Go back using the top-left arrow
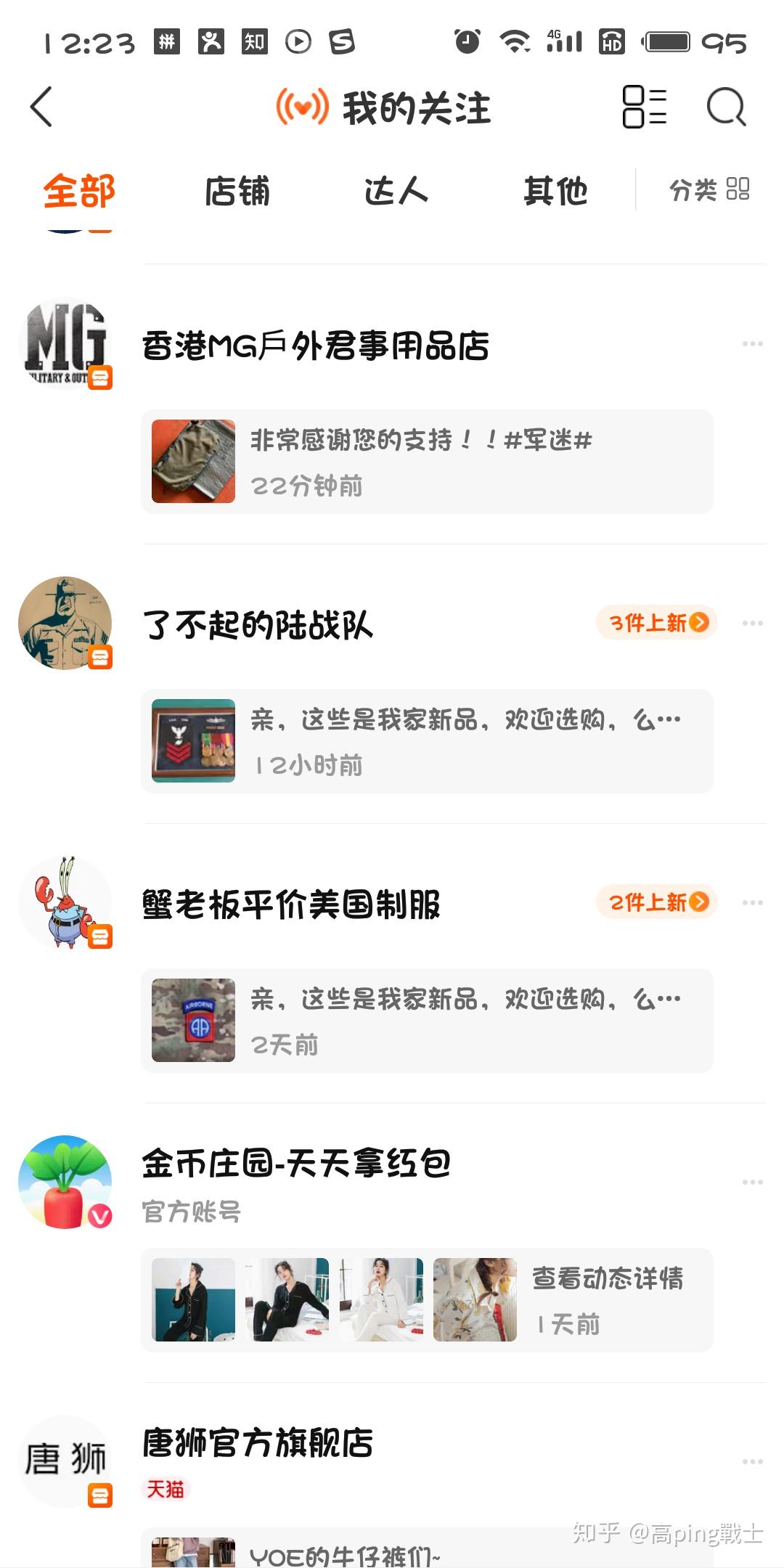 coord(41,107)
